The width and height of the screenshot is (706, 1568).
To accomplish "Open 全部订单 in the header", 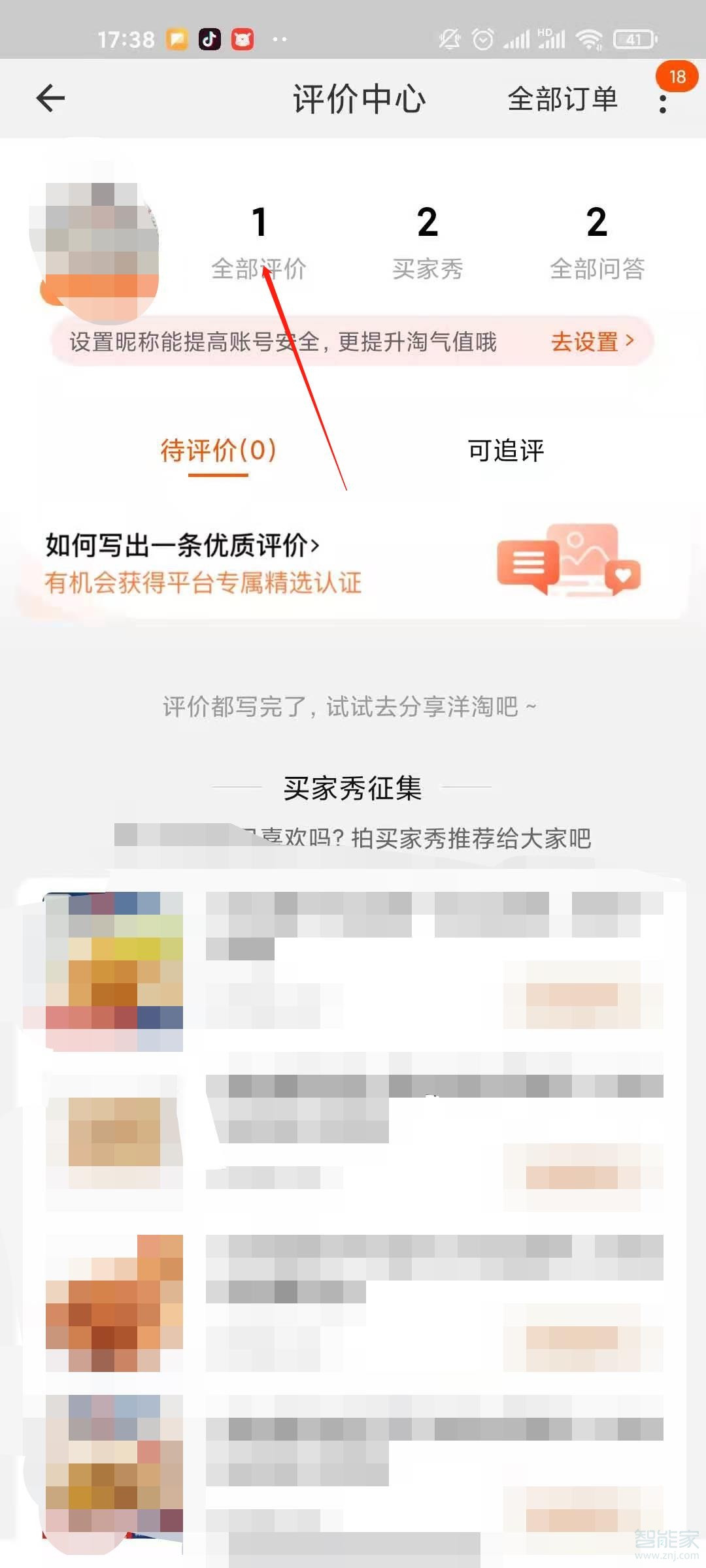I will tap(562, 99).
